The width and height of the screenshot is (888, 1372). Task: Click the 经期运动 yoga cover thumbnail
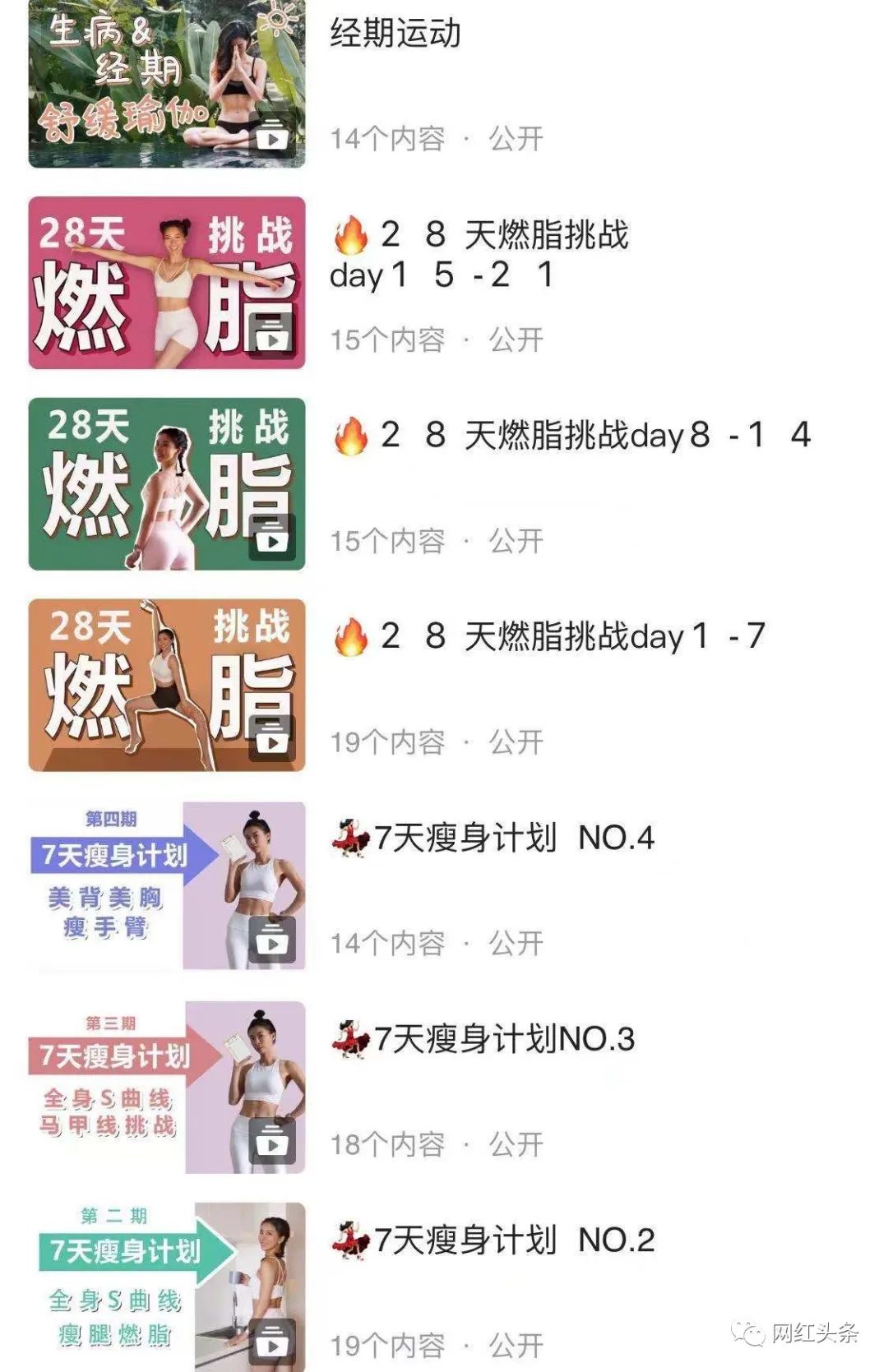coord(164,82)
